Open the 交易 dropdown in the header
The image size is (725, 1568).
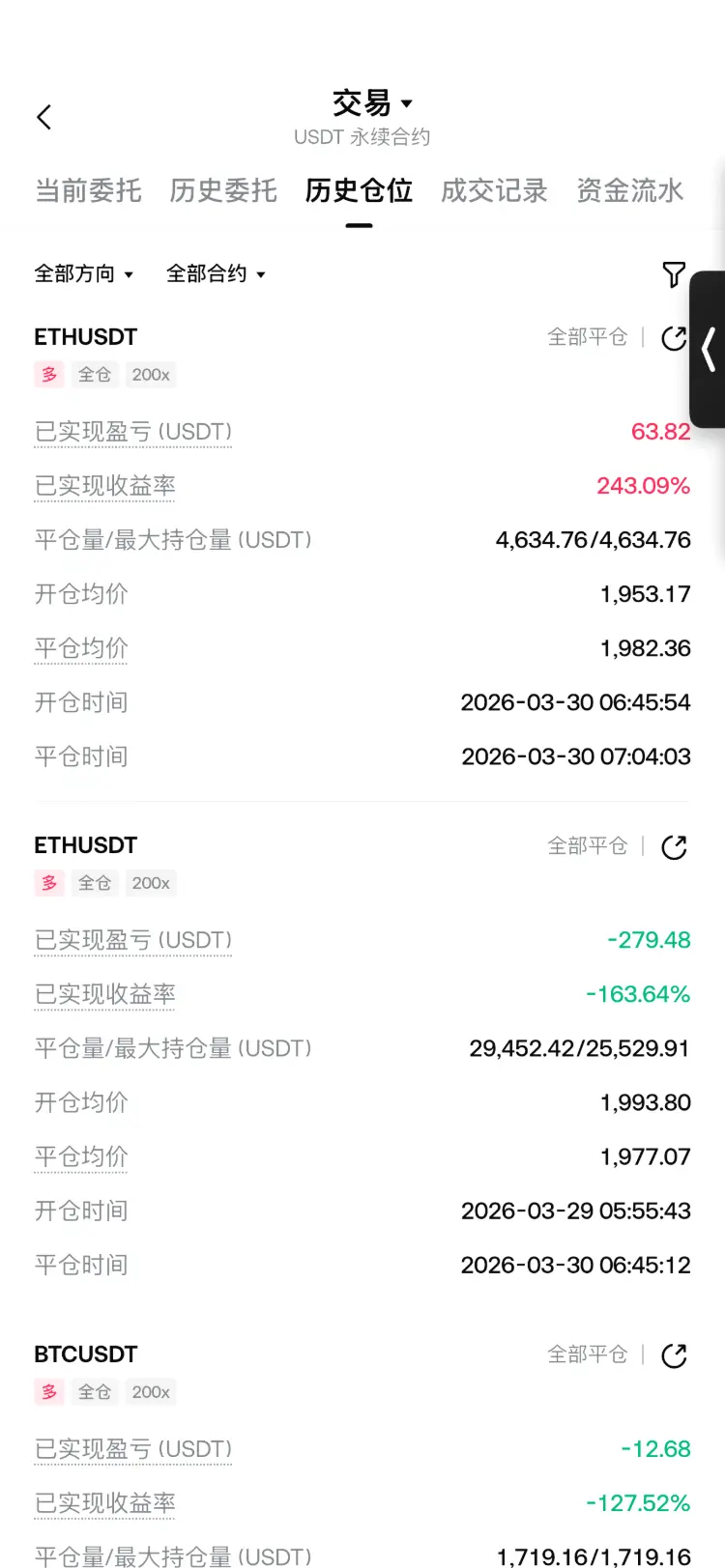(x=372, y=103)
